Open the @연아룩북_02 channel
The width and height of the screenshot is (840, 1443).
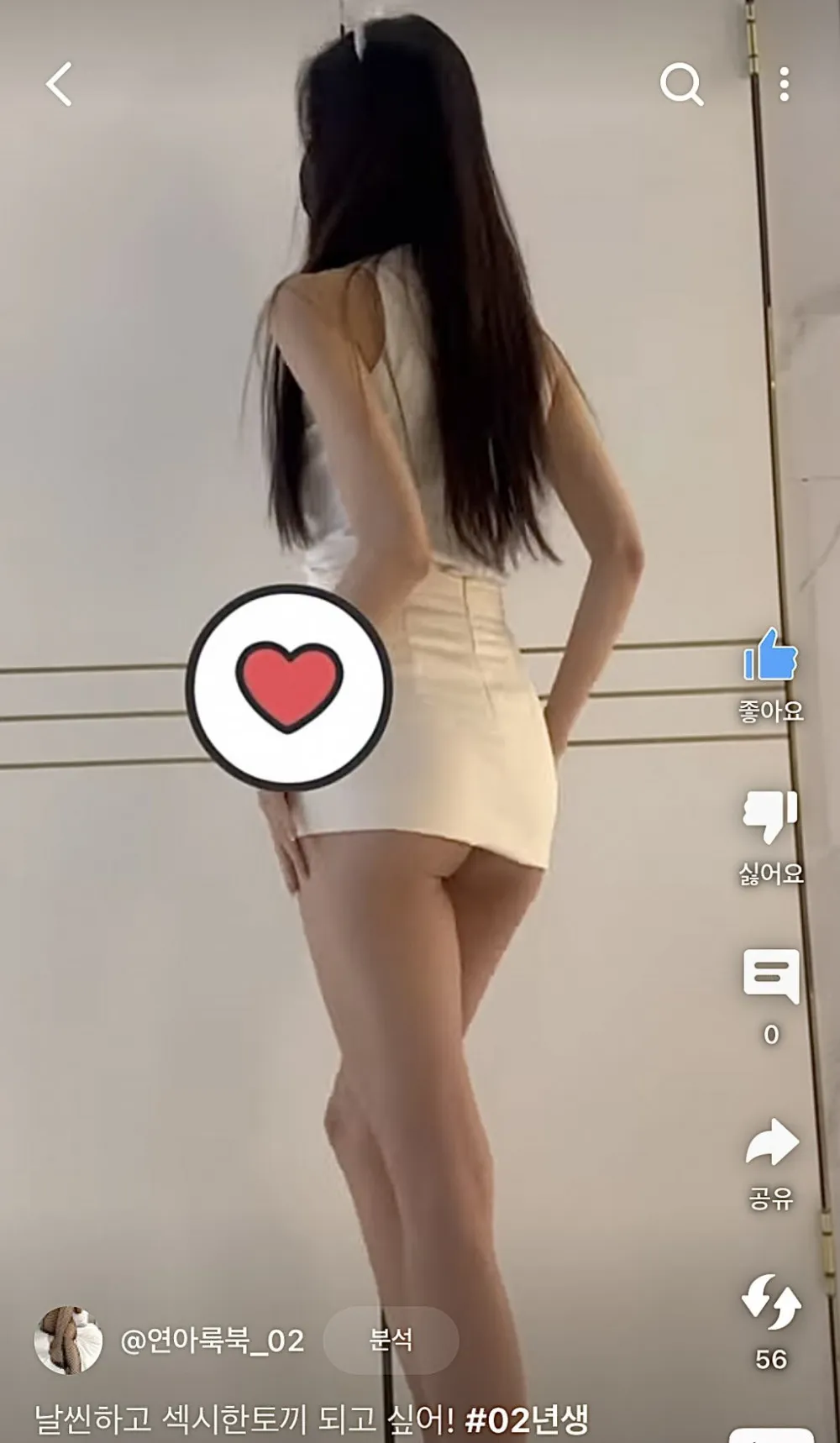tap(212, 1341)
